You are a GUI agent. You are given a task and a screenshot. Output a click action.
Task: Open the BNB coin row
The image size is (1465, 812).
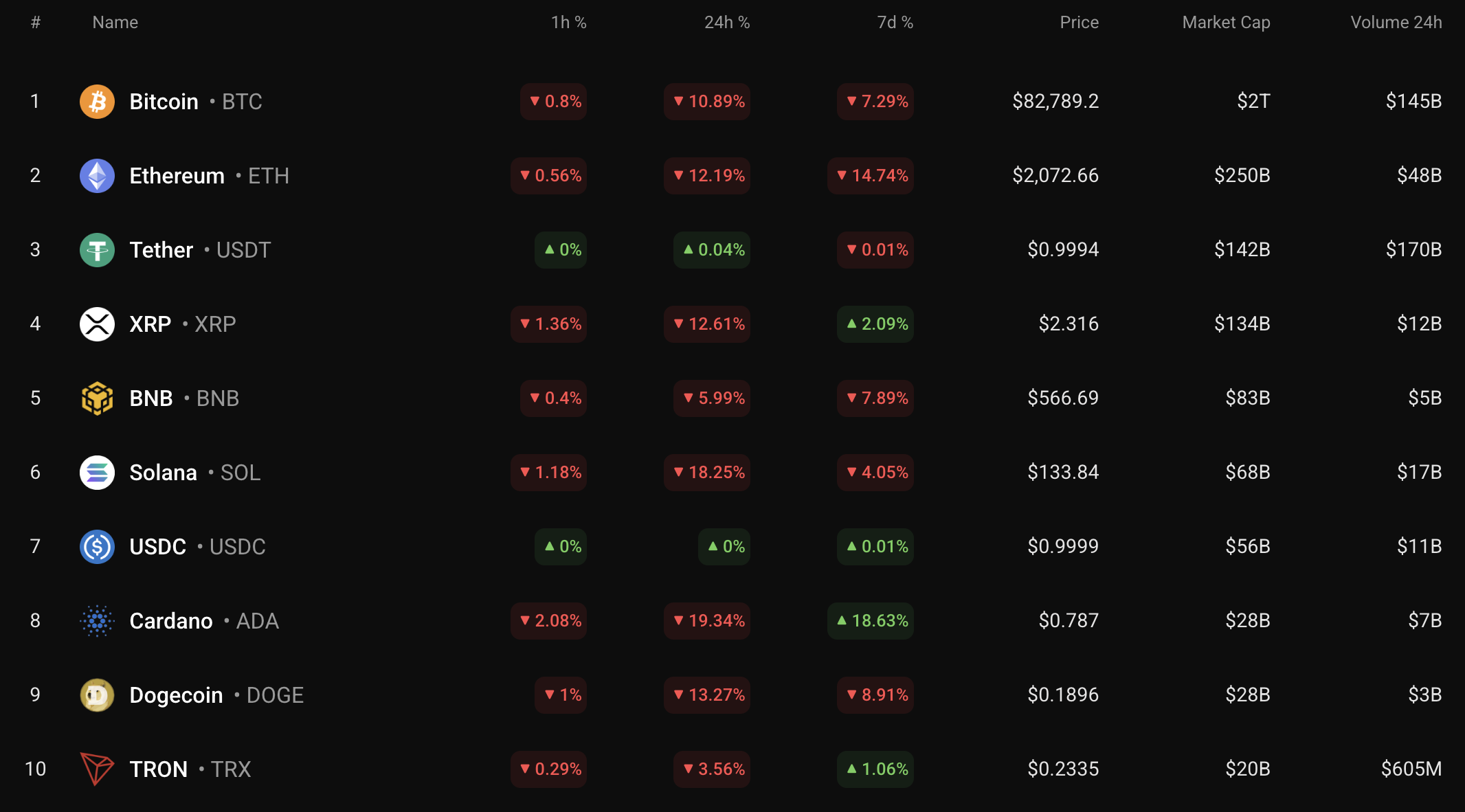[151, 398]
